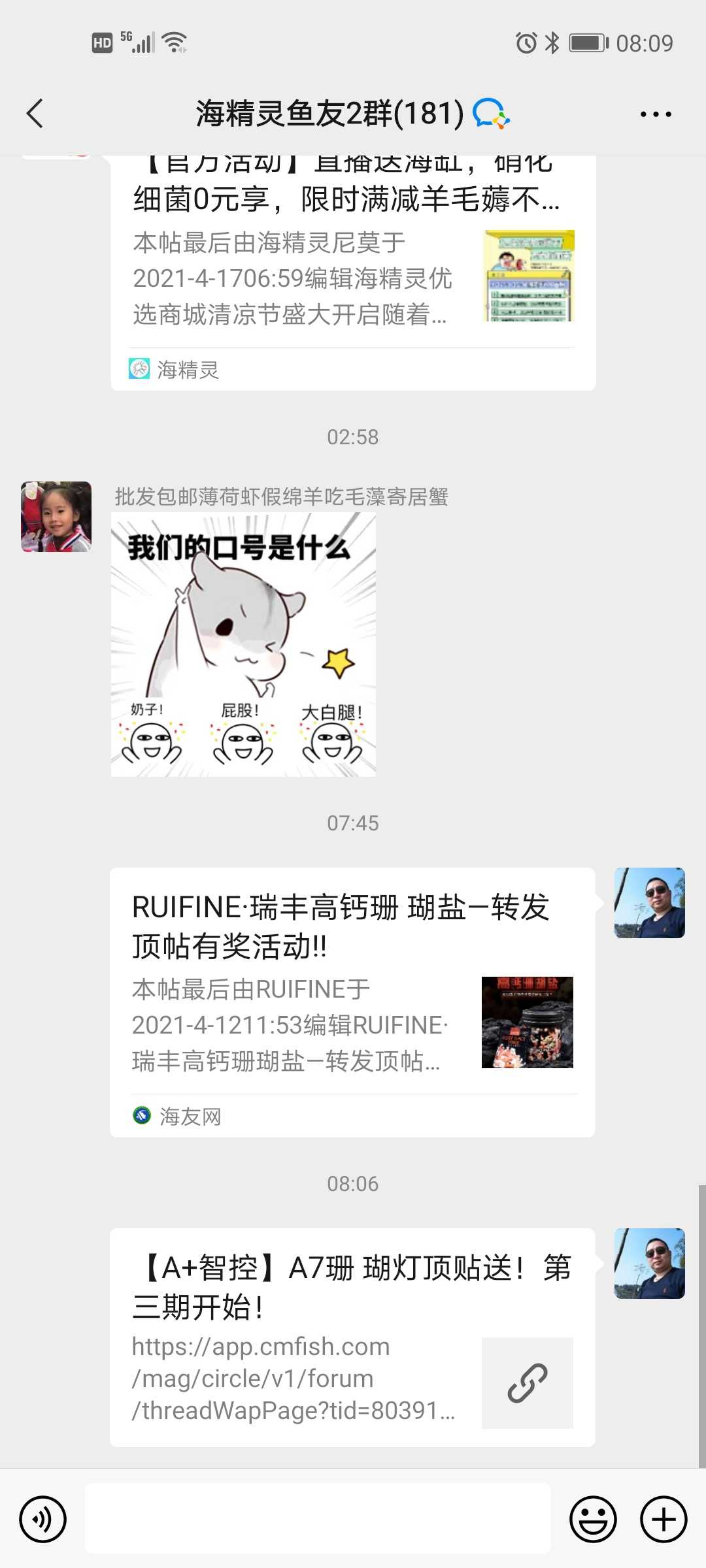The height and width of the screenshot is (1568, 706).
Task: Switch to voice message input
Action: pyautogui.click(x=43, y=1519)
